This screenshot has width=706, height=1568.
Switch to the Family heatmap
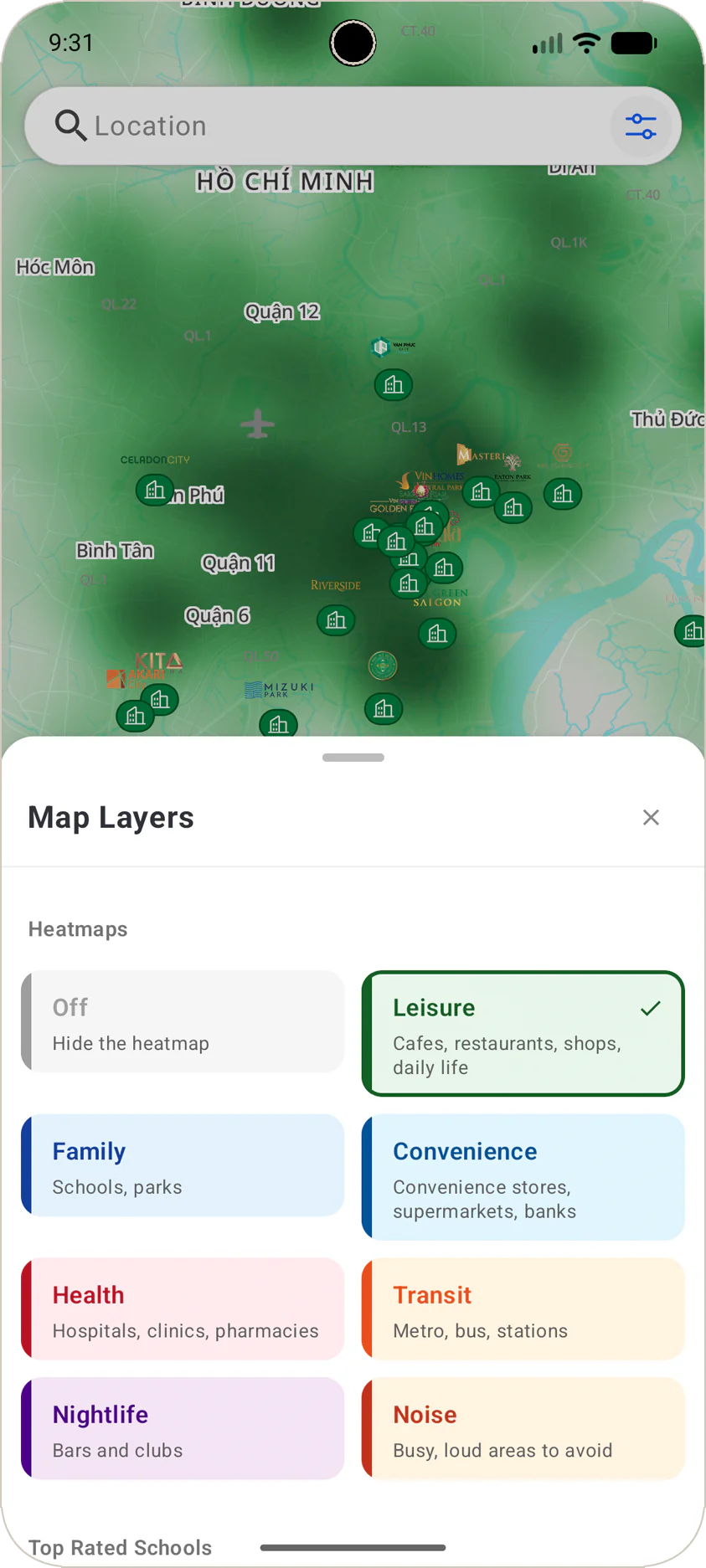click(x=183, y=1165)
